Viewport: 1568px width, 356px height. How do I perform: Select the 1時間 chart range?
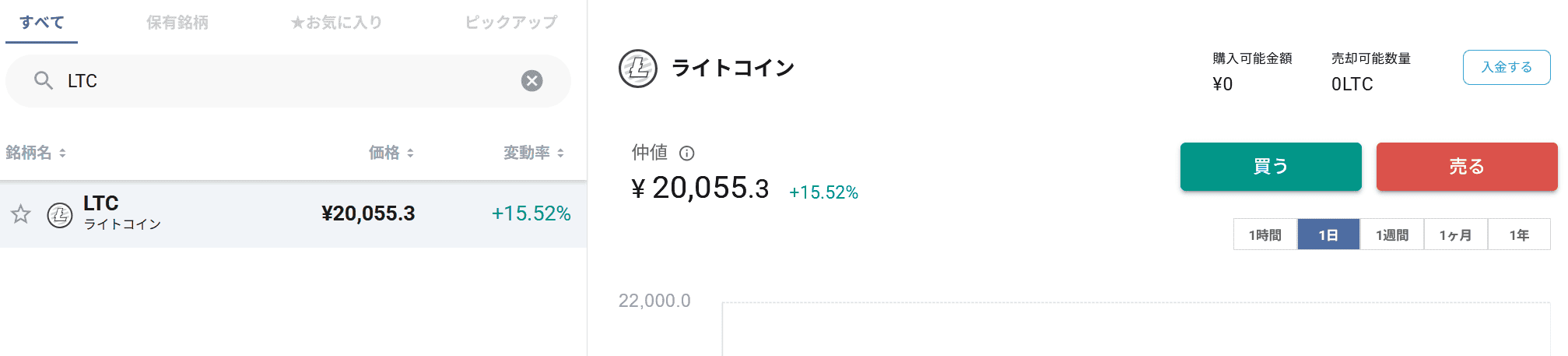1265,234
